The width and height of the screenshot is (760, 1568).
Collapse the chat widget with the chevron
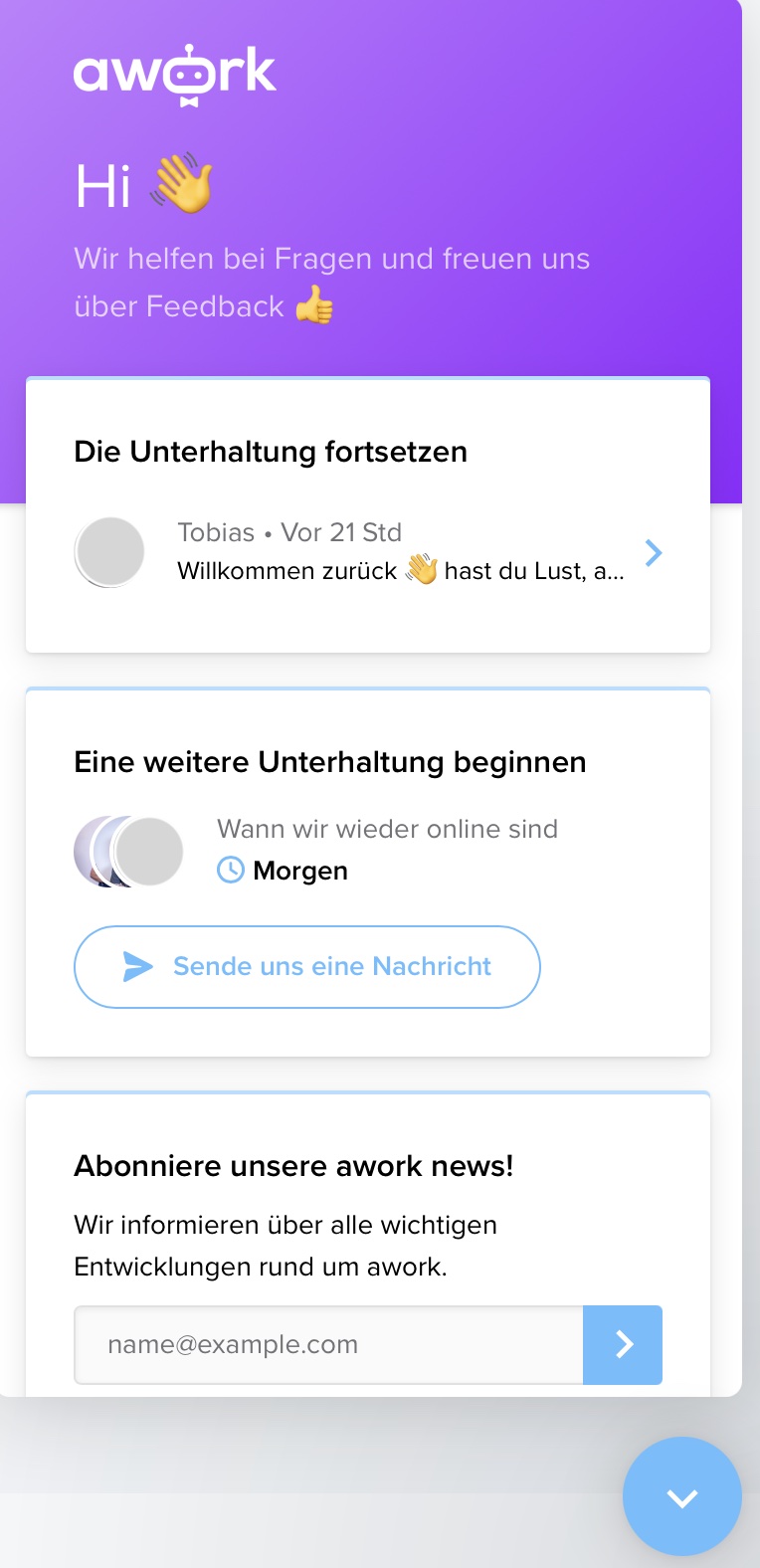(682, 1496)
